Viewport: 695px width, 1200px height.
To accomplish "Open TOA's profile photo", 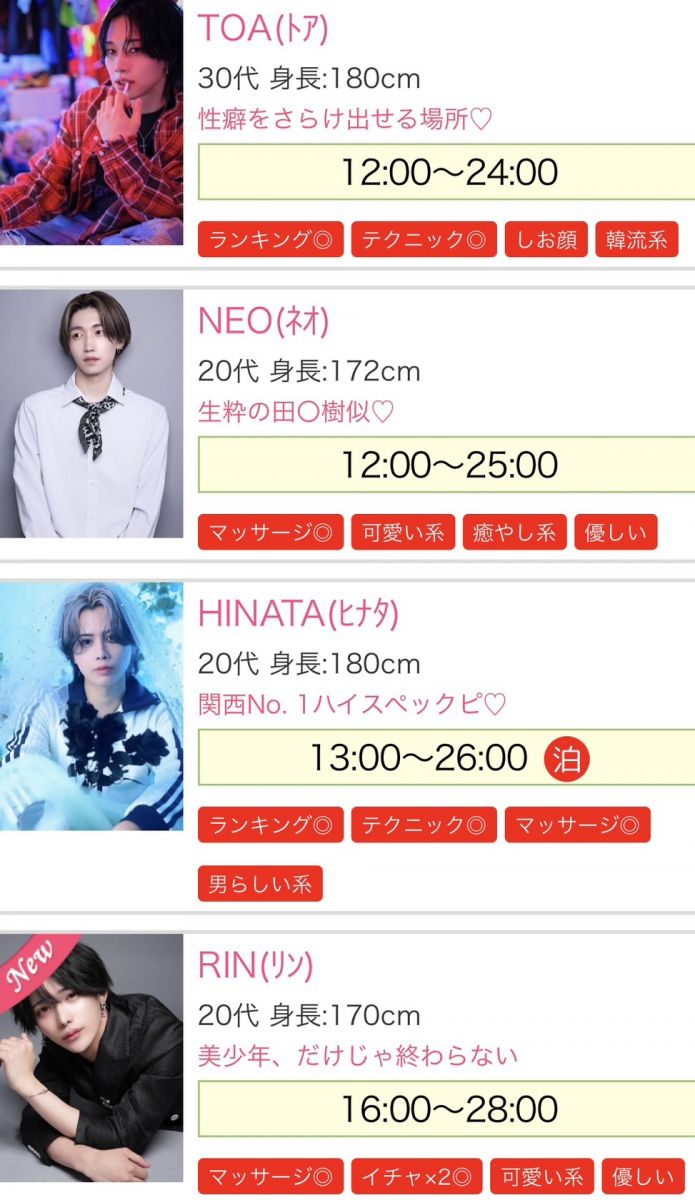I will tap(92, 122).
